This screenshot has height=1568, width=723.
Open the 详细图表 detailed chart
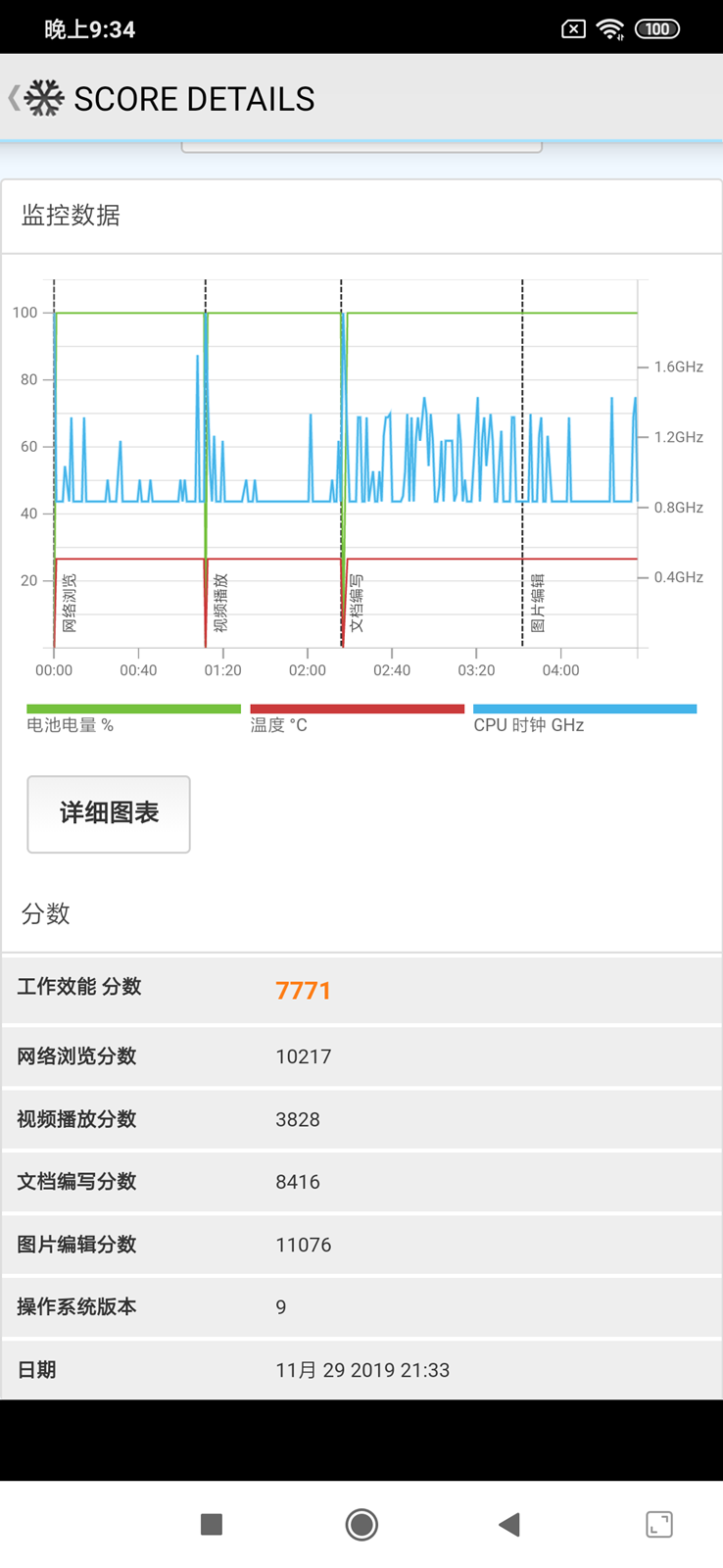[109, 813]
